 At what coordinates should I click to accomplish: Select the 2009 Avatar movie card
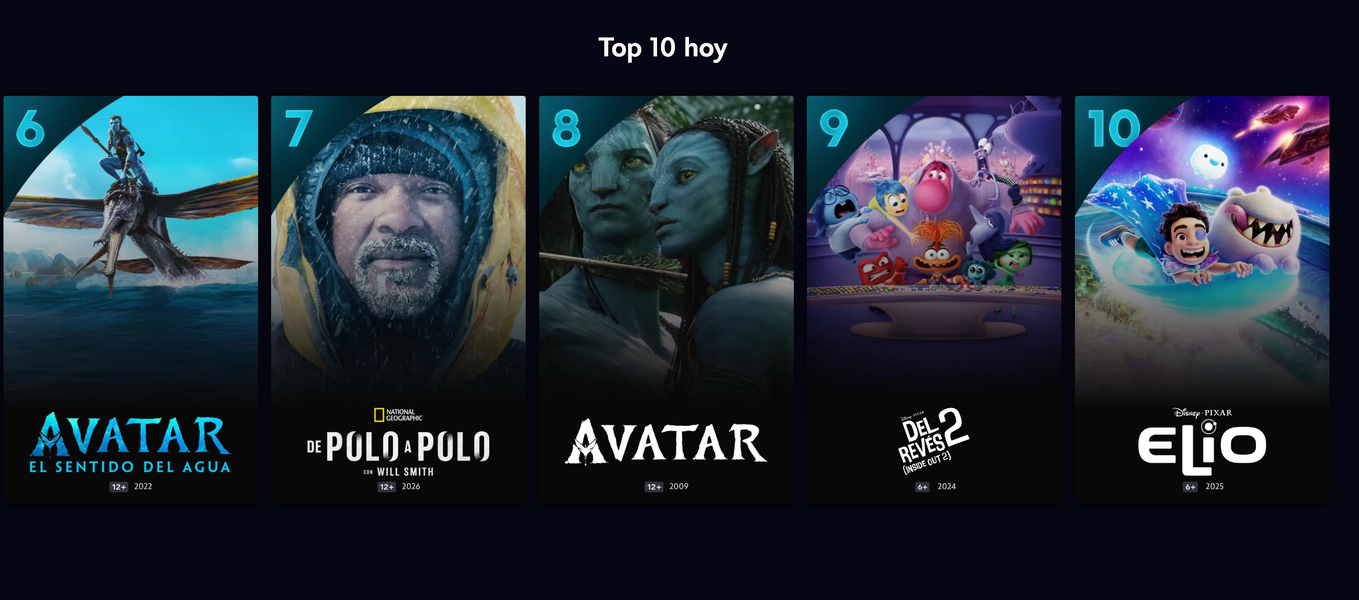click(666, 298)
